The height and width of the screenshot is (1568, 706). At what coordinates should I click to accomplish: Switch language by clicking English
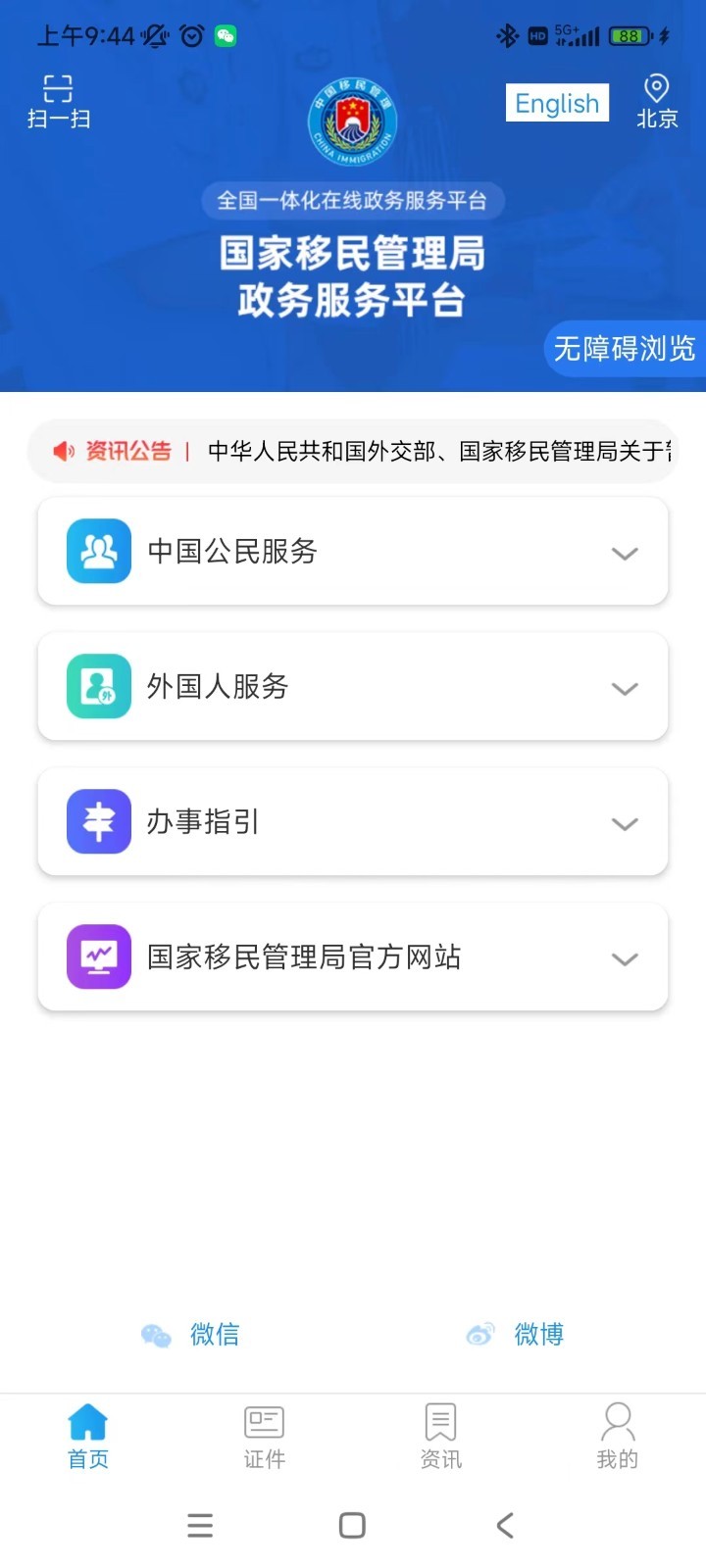pyautogui.click(x=556, y=103)
